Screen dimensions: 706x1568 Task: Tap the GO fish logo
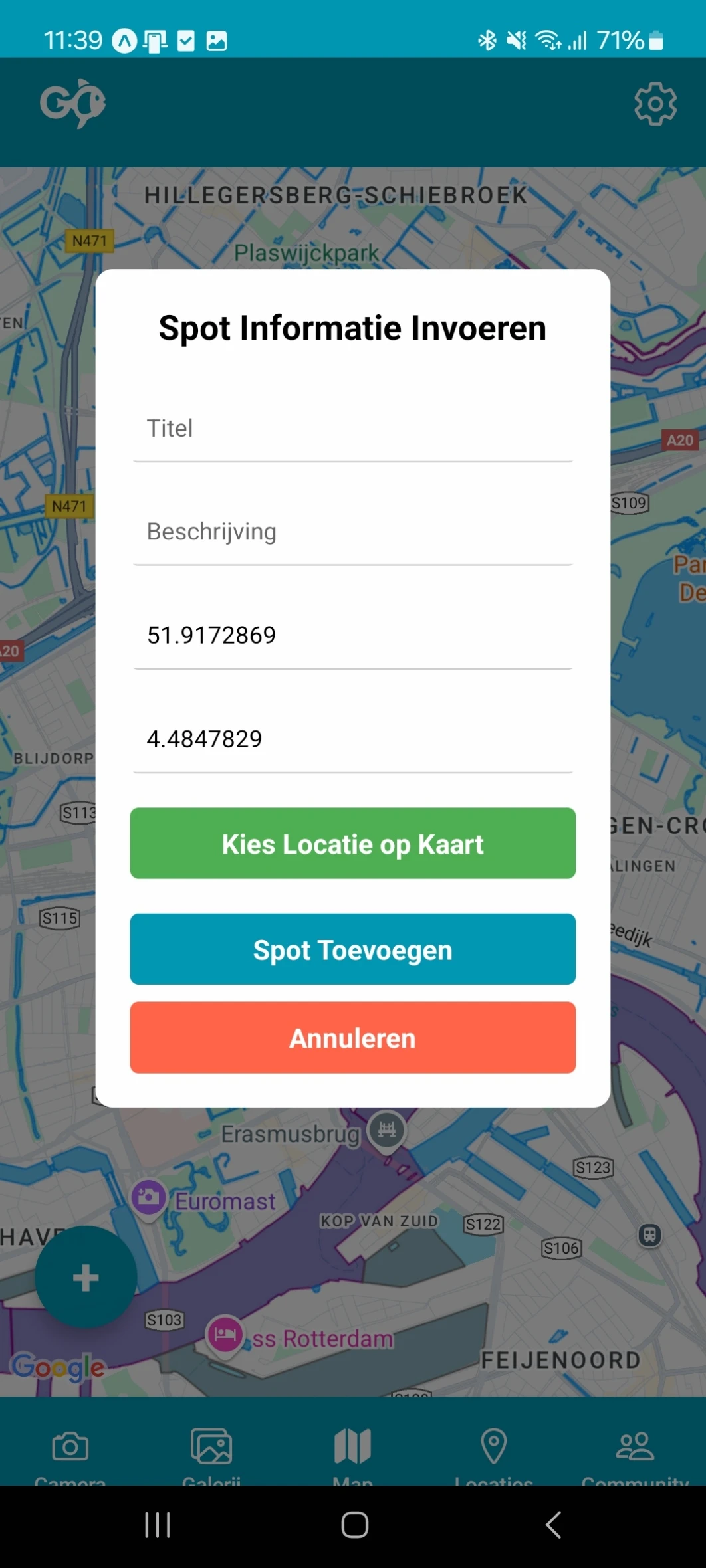[x=73, y=104]
